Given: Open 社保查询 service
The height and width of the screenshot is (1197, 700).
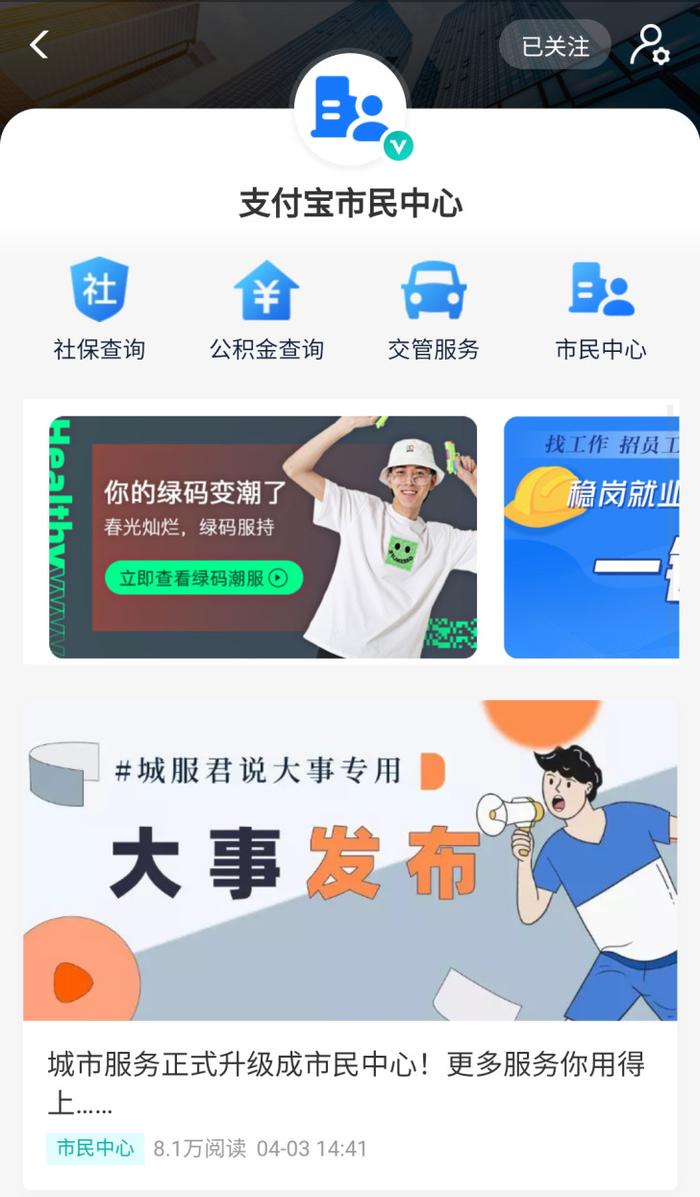Looking at the screenshot, I should pos(99,309).
